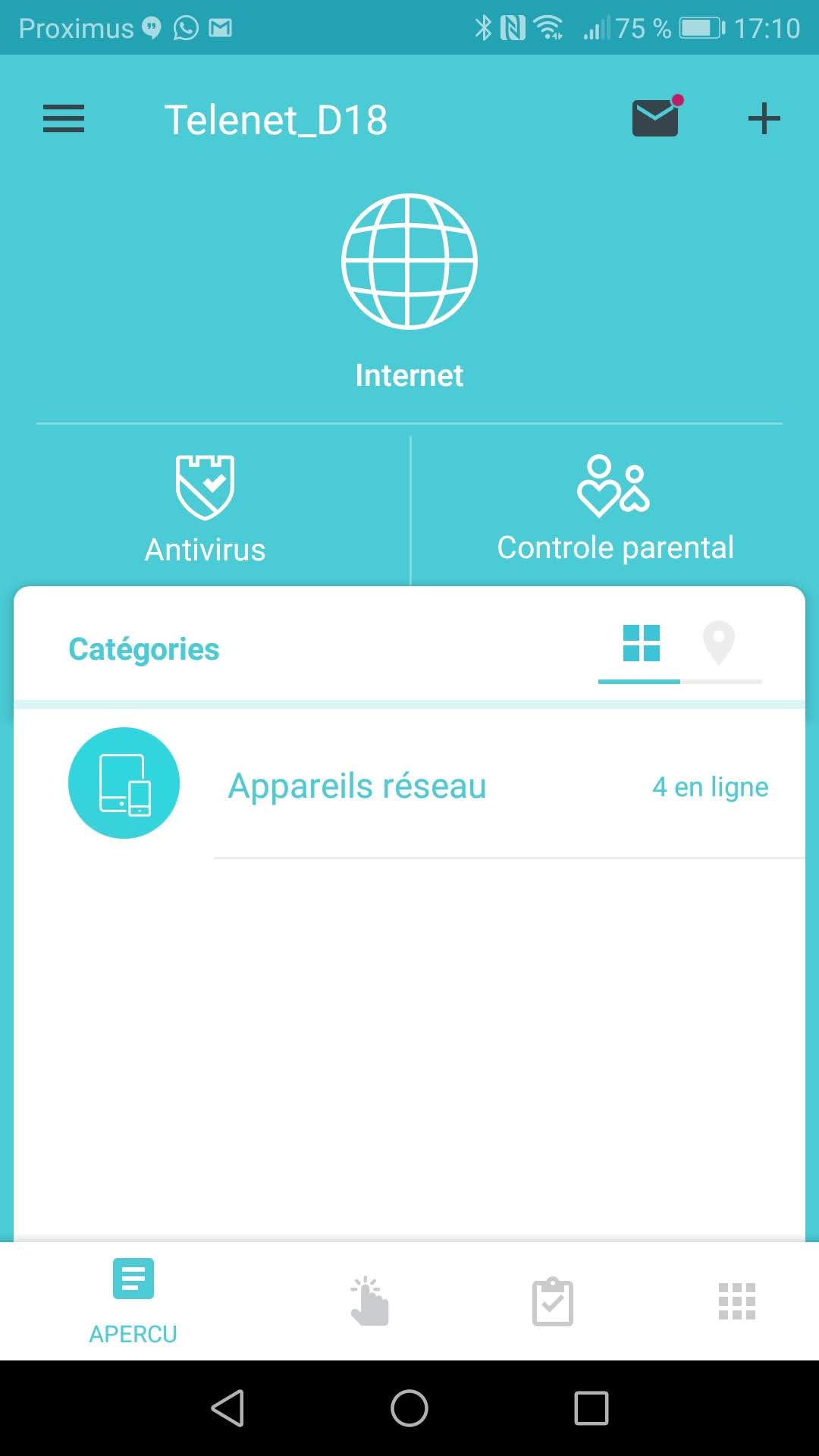Switch to the pointing hand tab
Screen dimensions: 819x1456
[x=369, y=1301]
